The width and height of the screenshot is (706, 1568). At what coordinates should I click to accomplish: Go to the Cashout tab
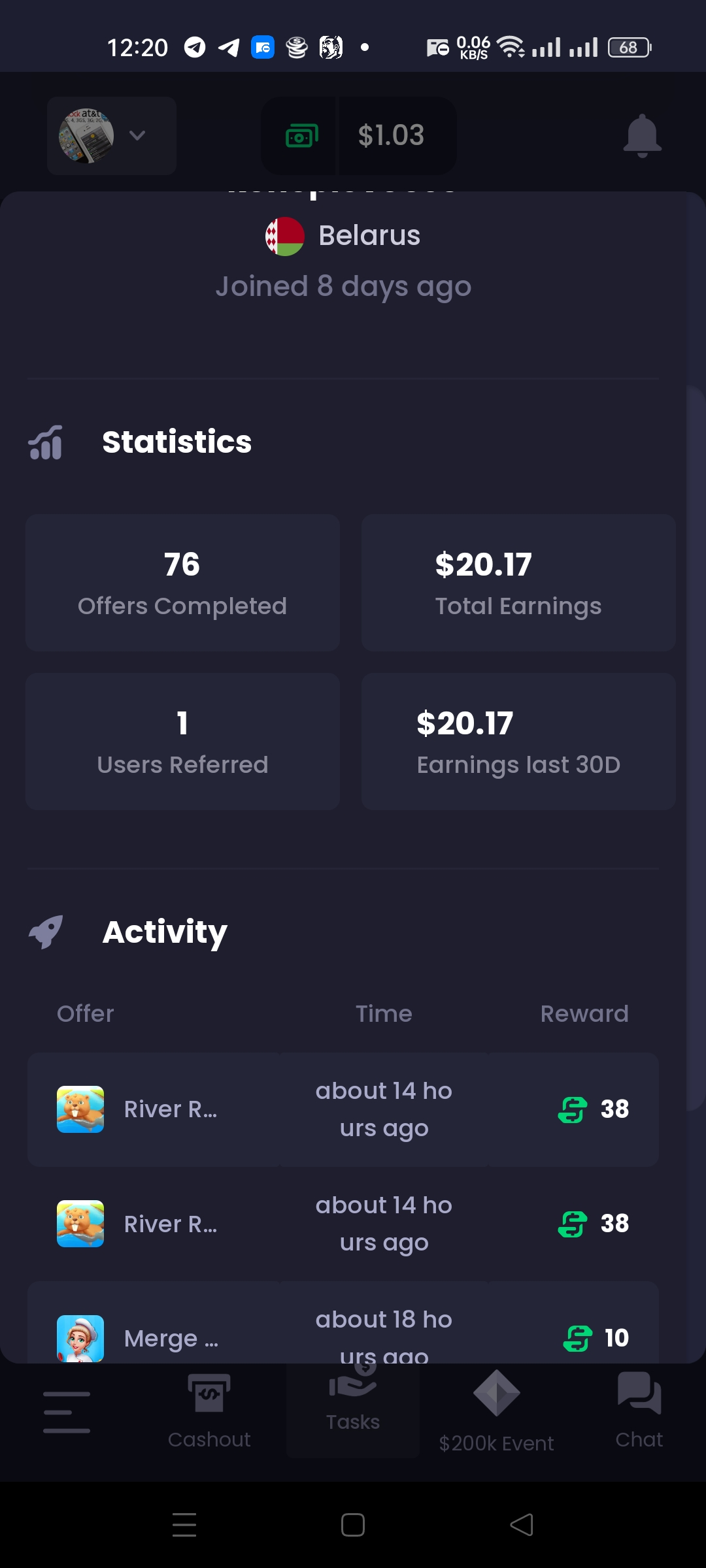point(209,1411)
